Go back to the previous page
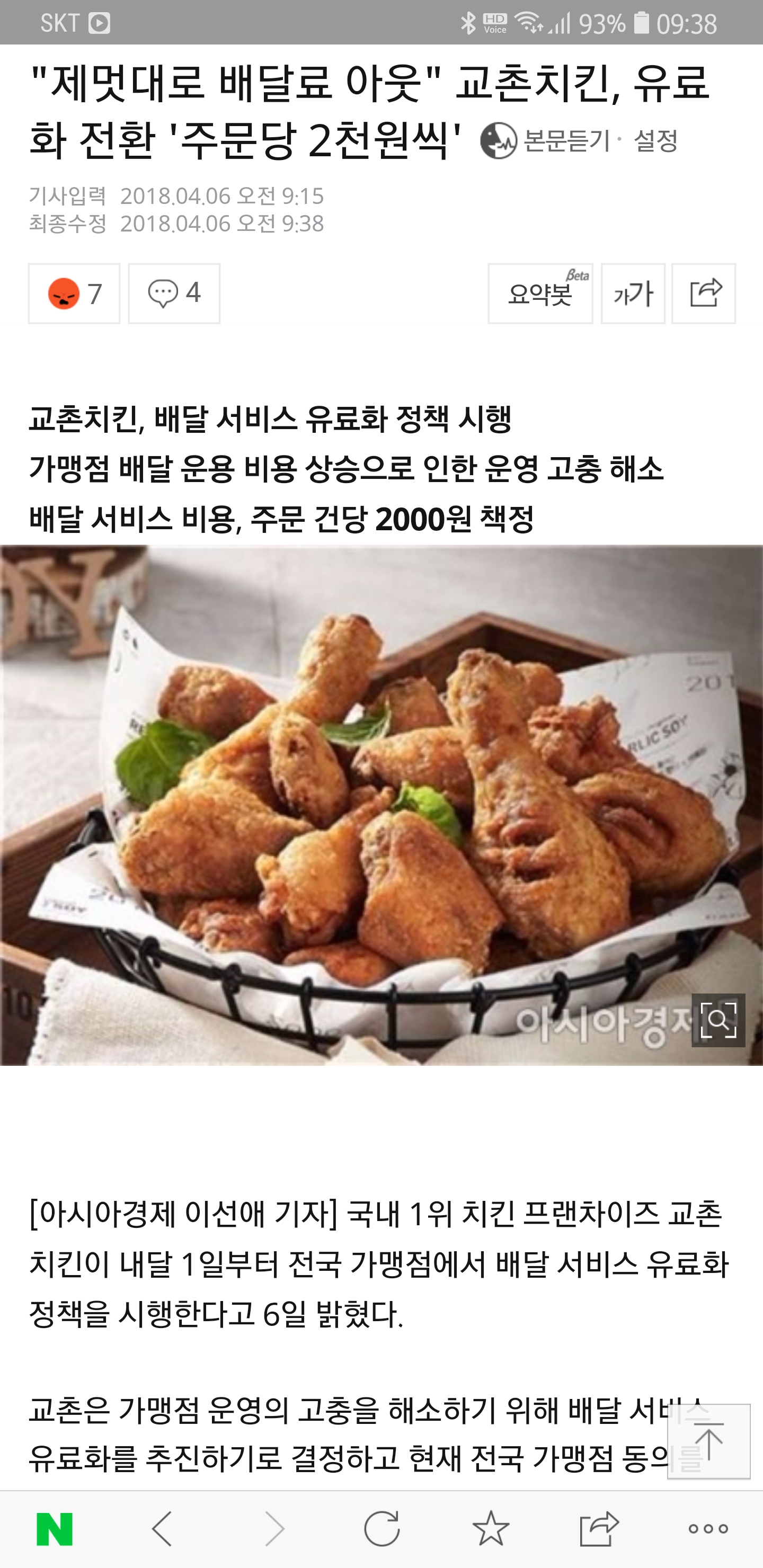 coord(163,1528)
